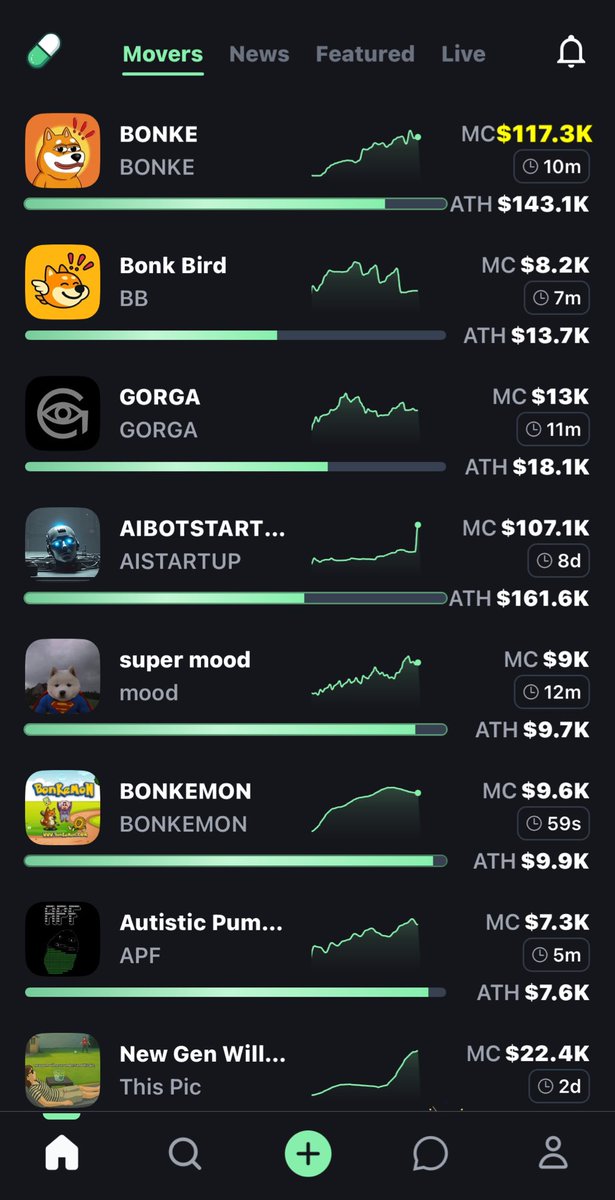The width and height of the screenshot is (615, 1200).
Task: Switch to the Live tab
Action: (x=463, y=54)
